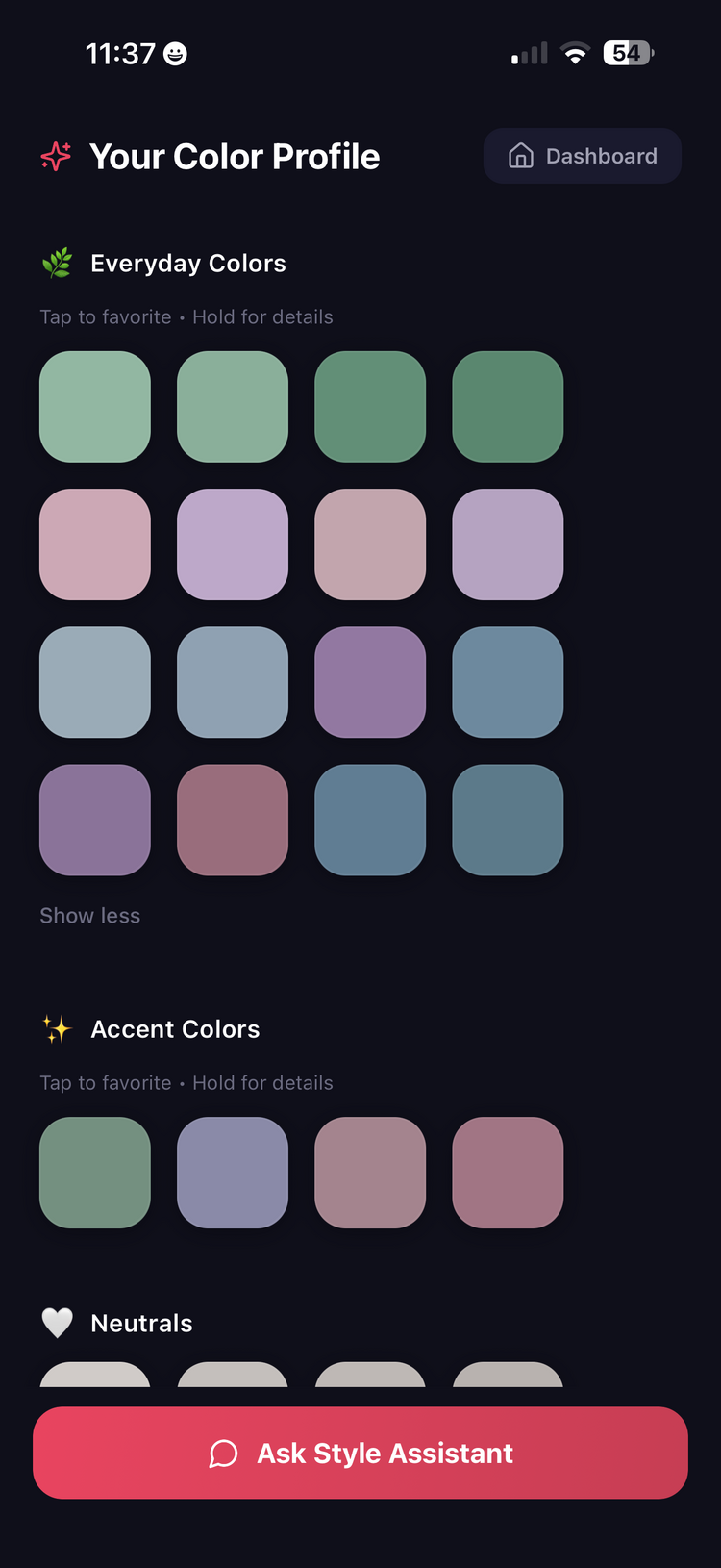Image resolution: width=721 pixels, height=1568 pixels.
Task: Click the home icon inside Dashboard button
Action: point(520,155)
